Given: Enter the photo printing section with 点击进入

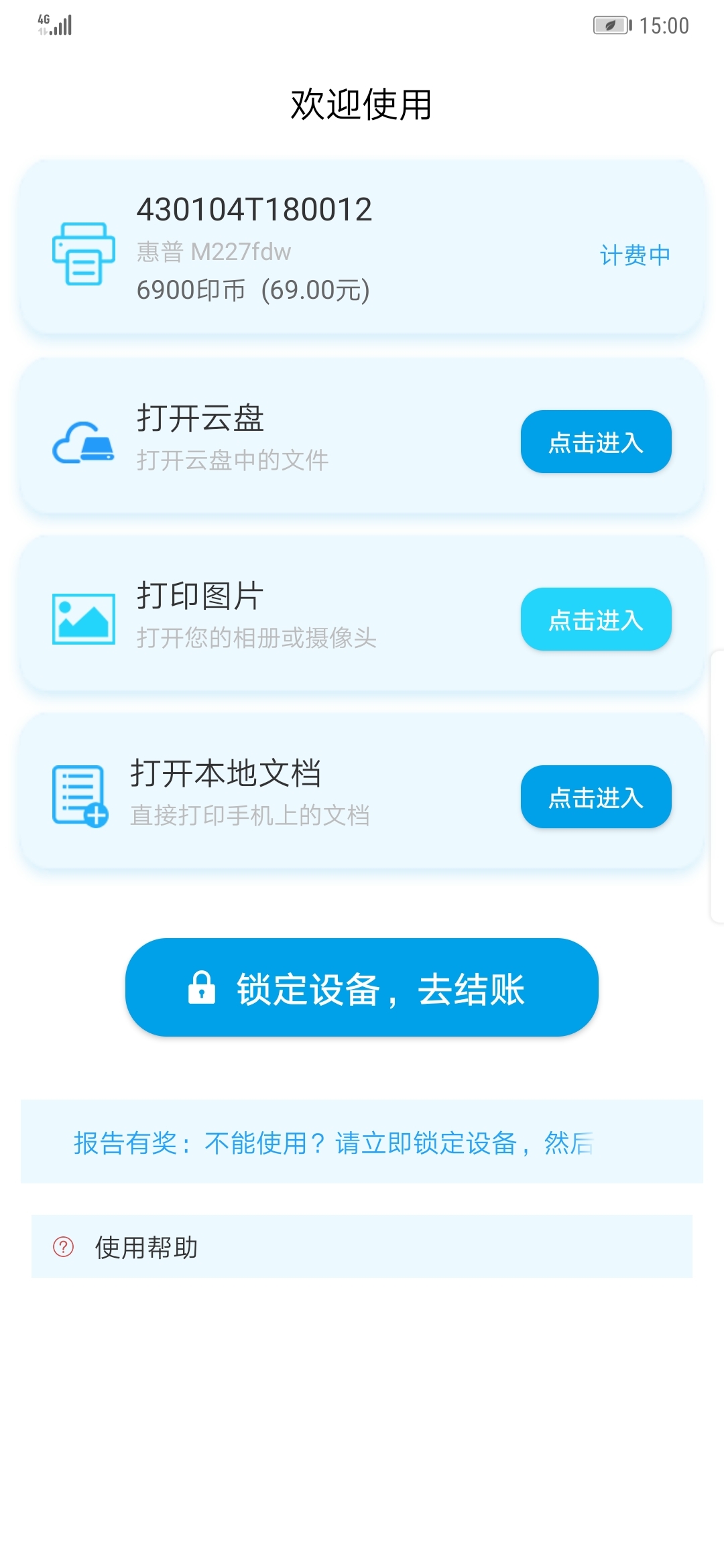Looking at the screenshot, I should coord(595,620).
